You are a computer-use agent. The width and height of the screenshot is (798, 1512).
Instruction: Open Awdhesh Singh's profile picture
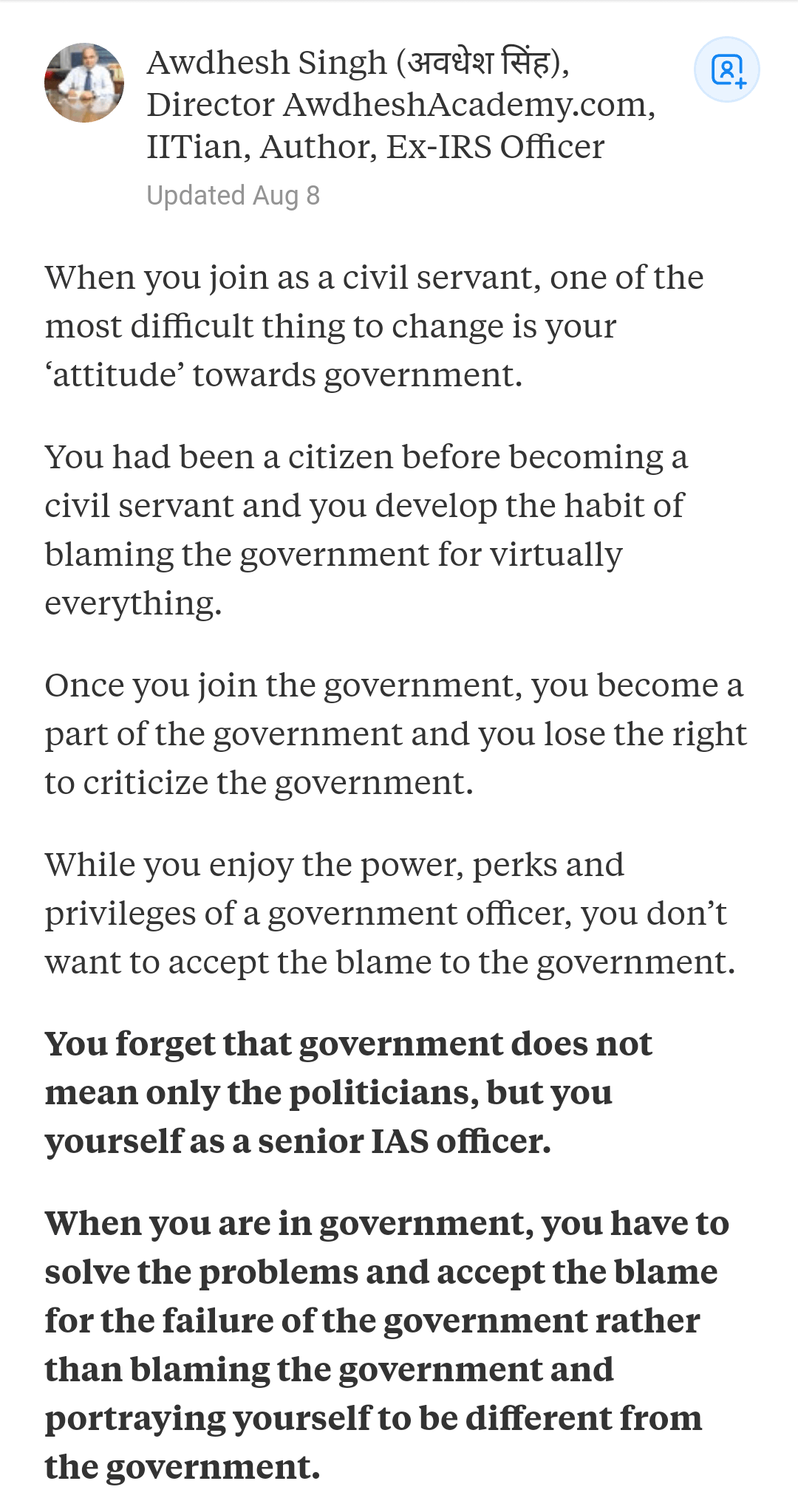point(84,83)
